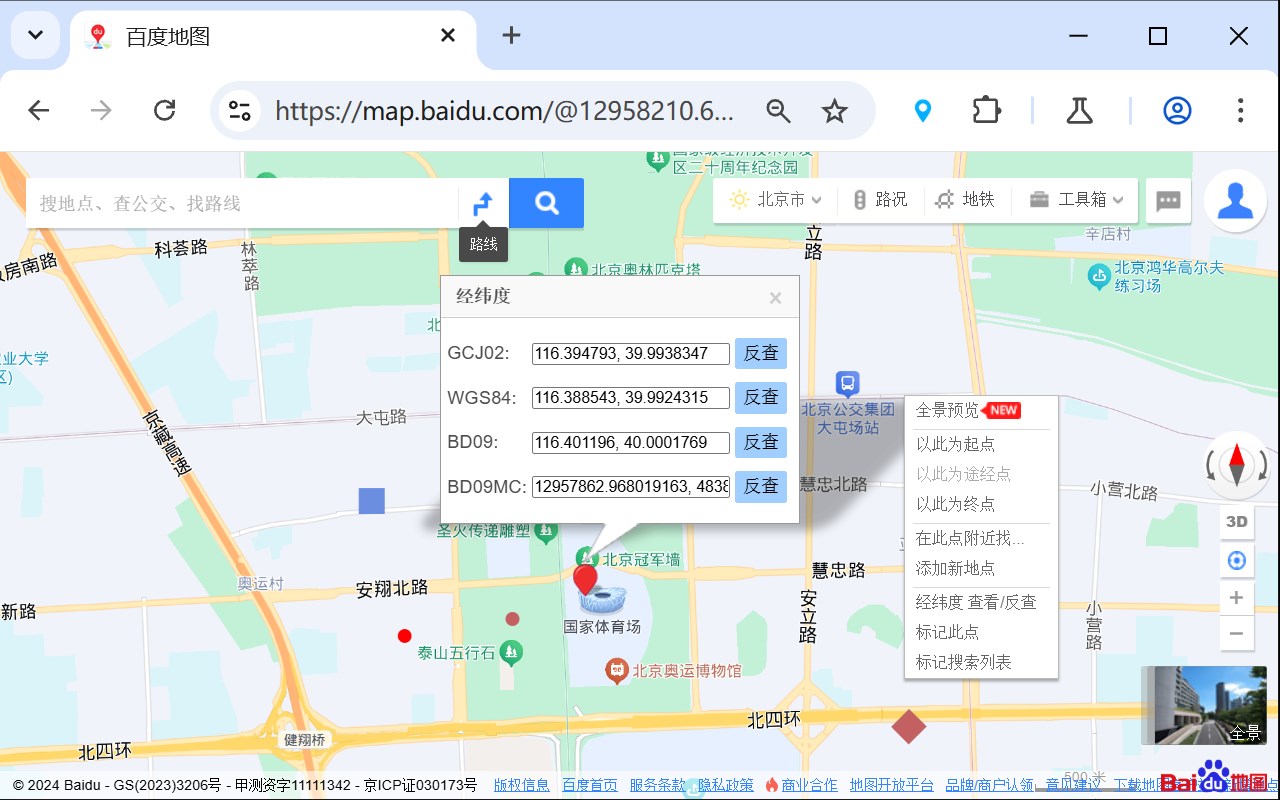
Task: Zoom in with the plus button
Action: tap(1237, 598)
